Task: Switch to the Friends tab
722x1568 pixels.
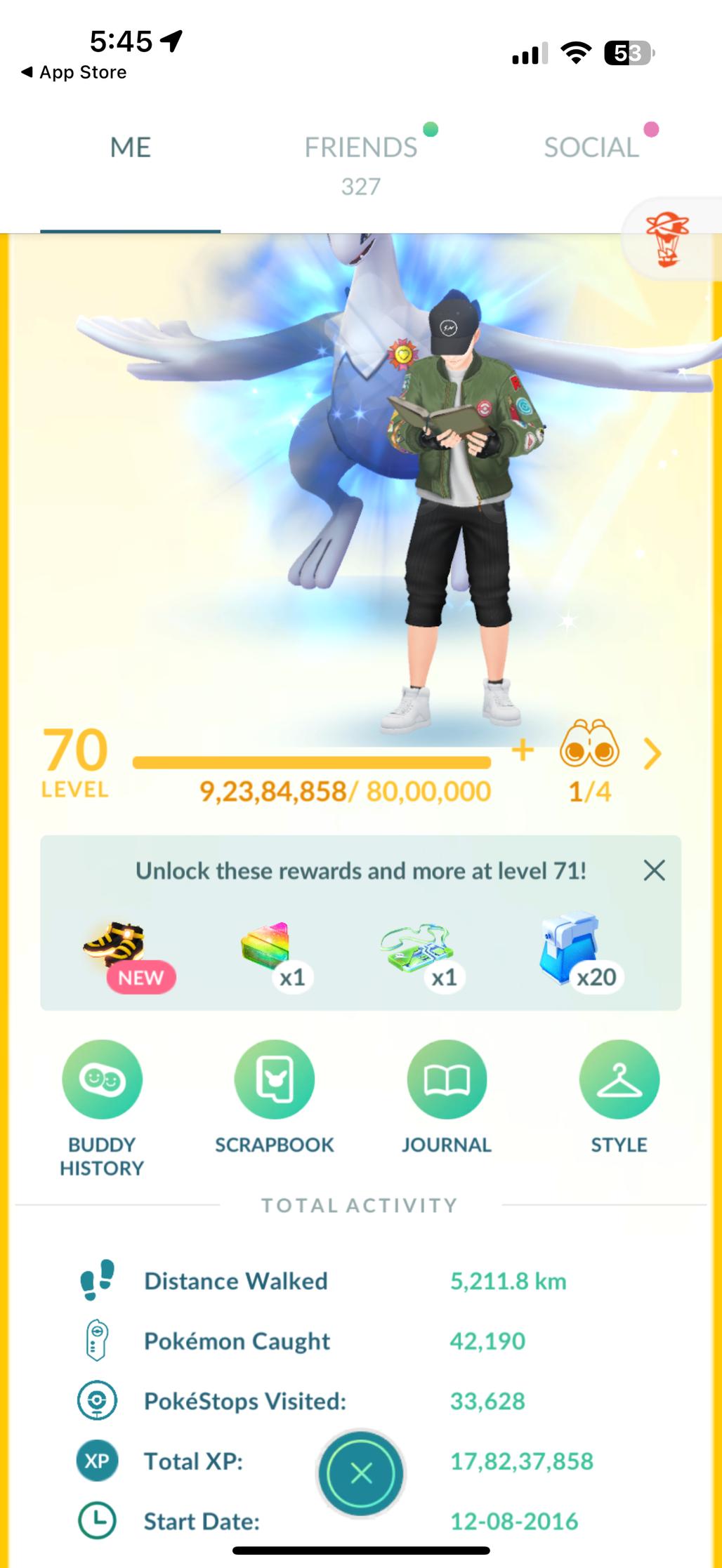Action: 360,163
